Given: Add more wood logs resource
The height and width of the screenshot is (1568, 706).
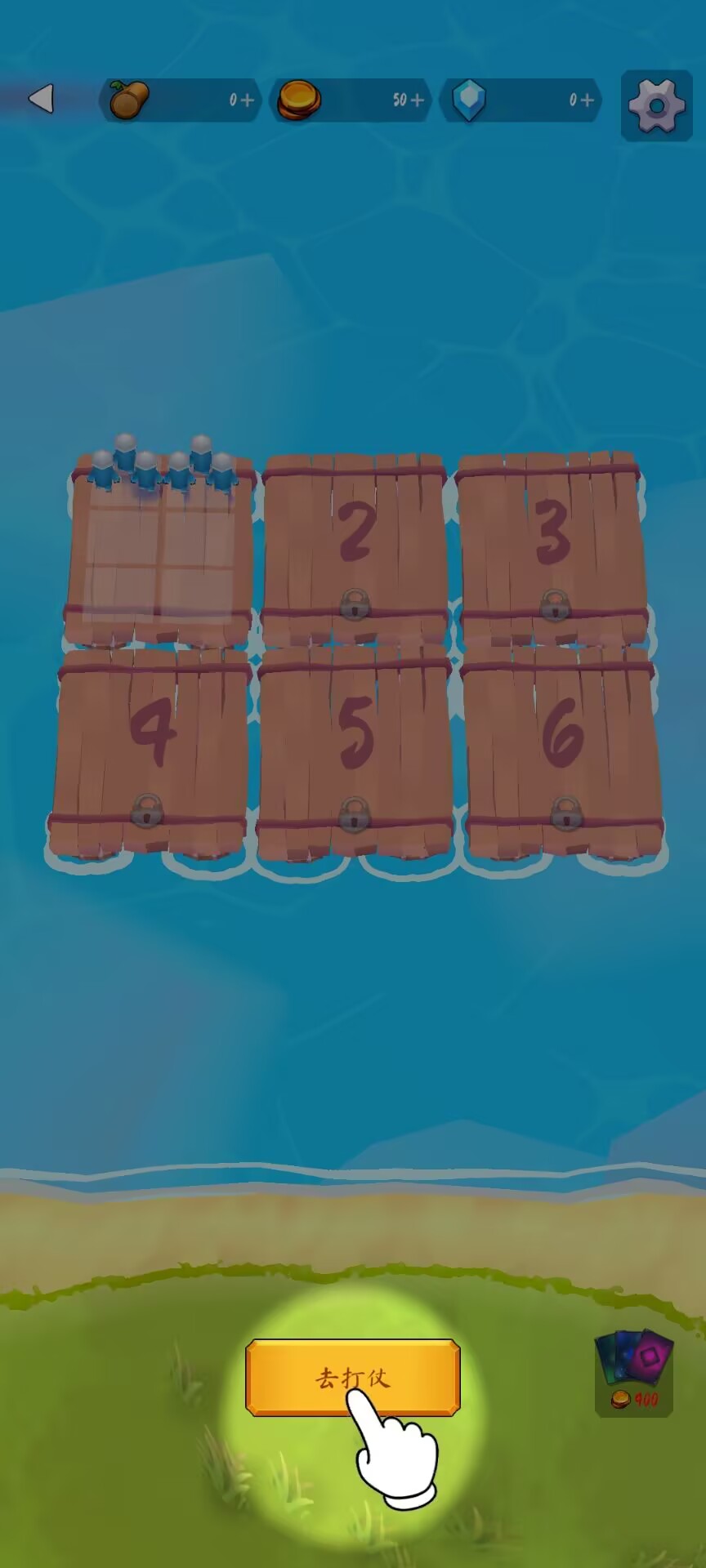Looking at the screenshot, I should [247, 100].
